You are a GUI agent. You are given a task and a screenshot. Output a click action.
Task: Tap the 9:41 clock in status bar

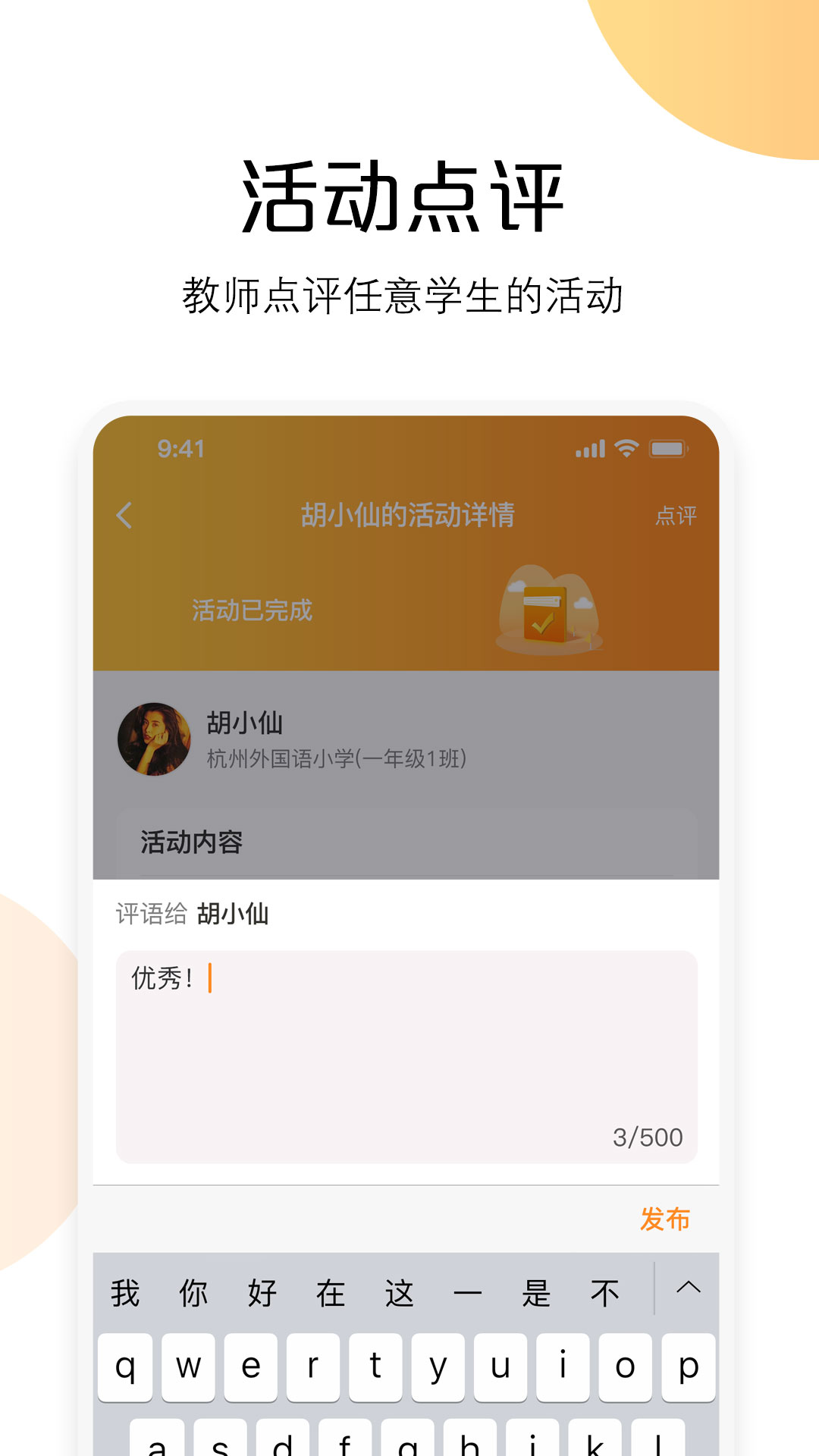[x=180, y=449]
